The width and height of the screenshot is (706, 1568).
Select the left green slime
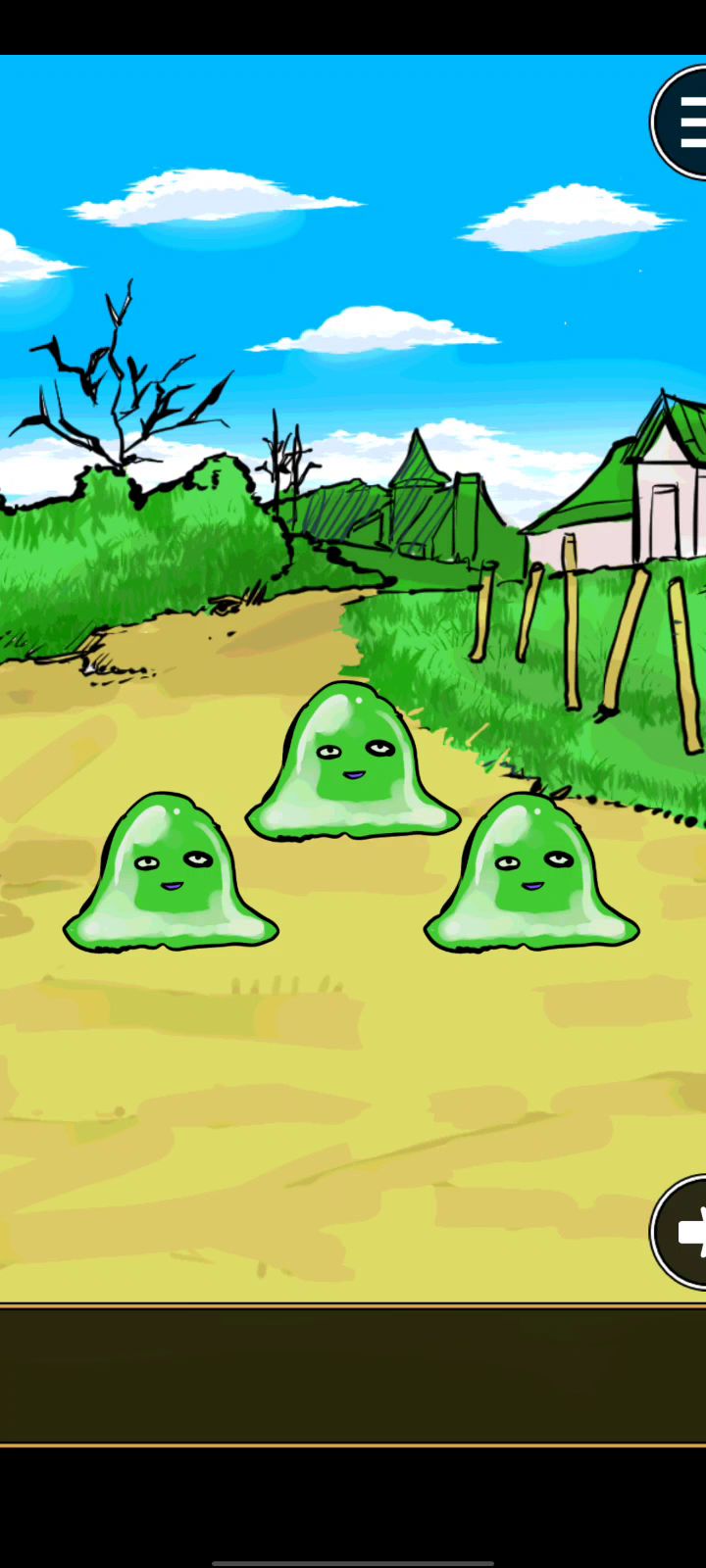(x=171, y=875)
